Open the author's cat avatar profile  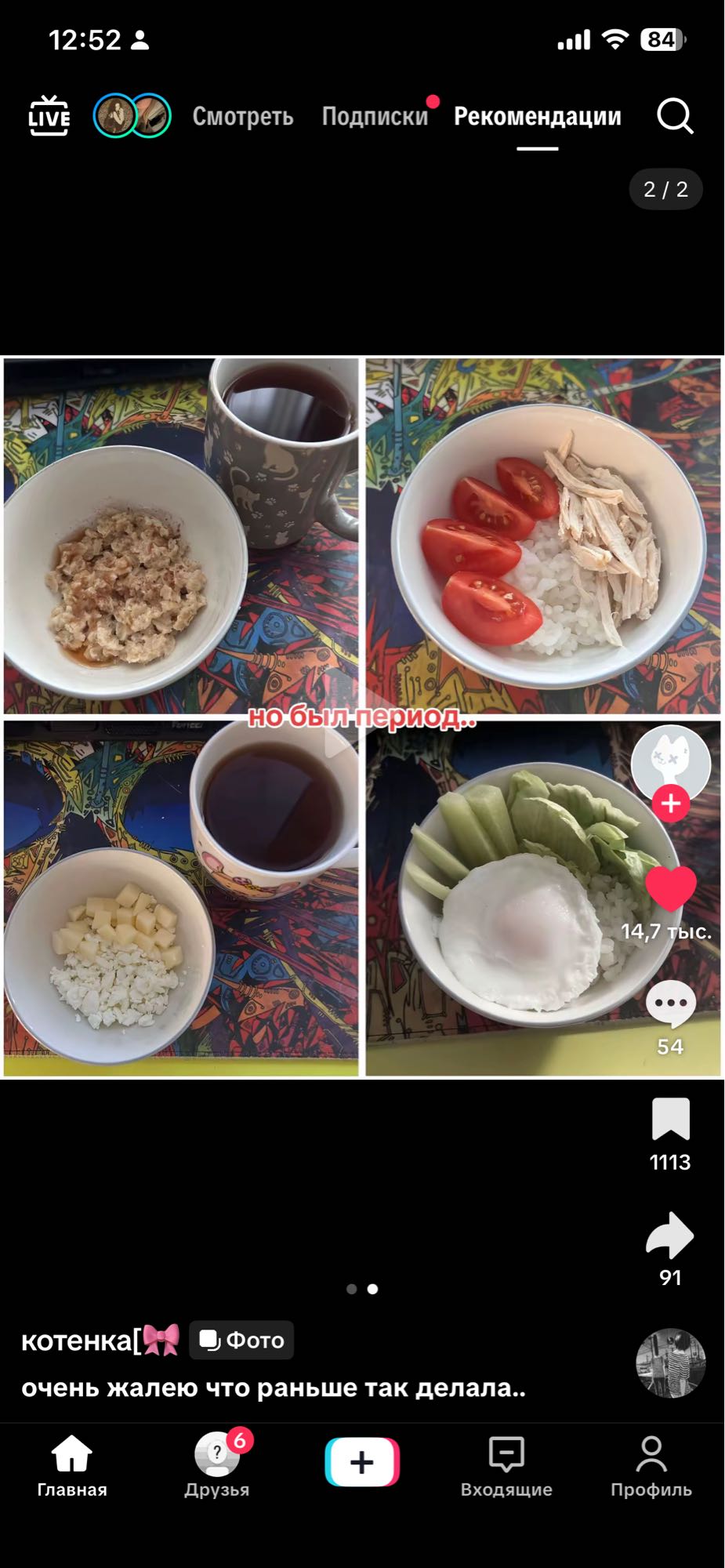click(671, 762)
